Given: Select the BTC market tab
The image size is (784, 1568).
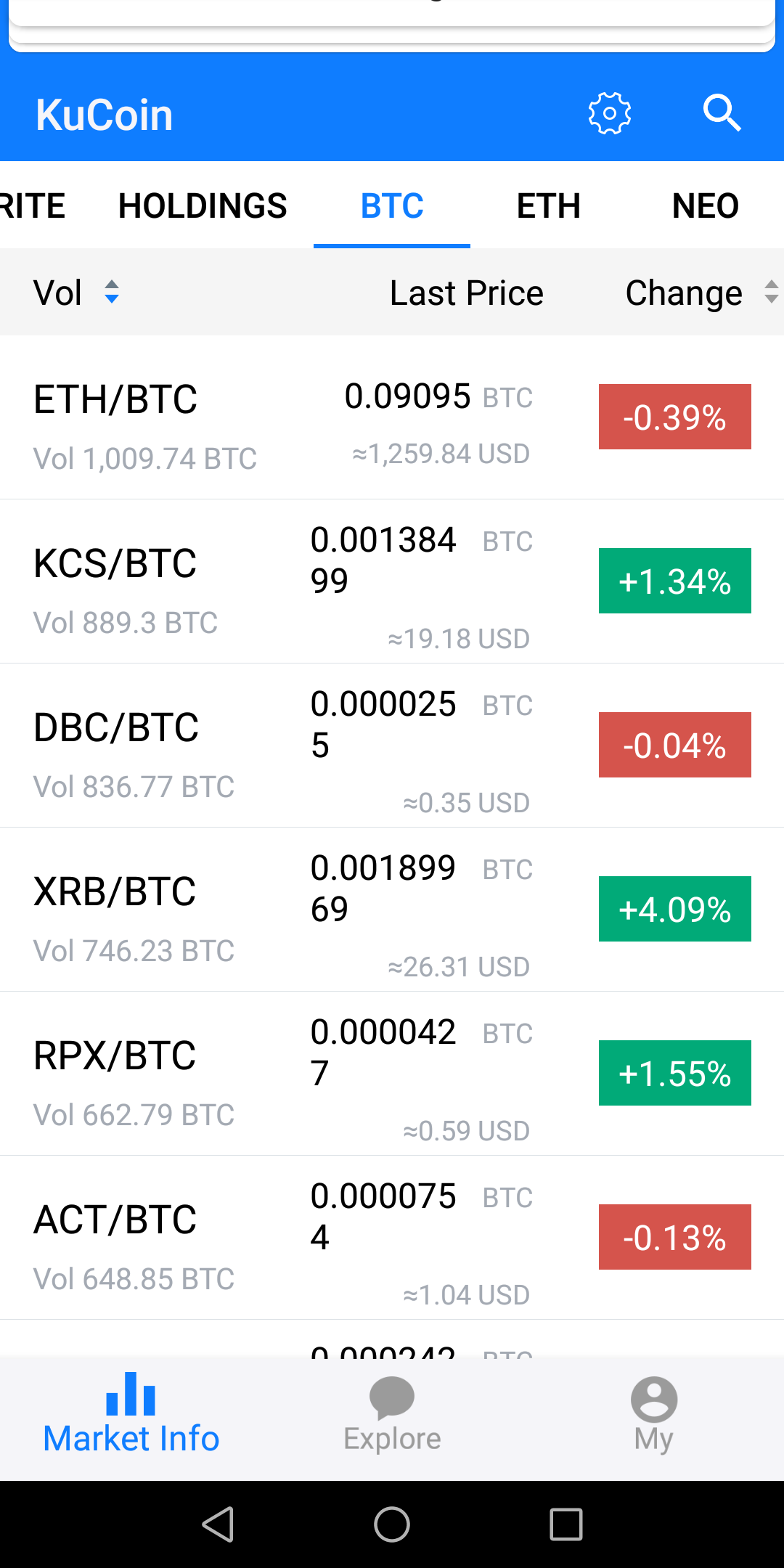Looking at the screenshot, I should click(392, 205).
